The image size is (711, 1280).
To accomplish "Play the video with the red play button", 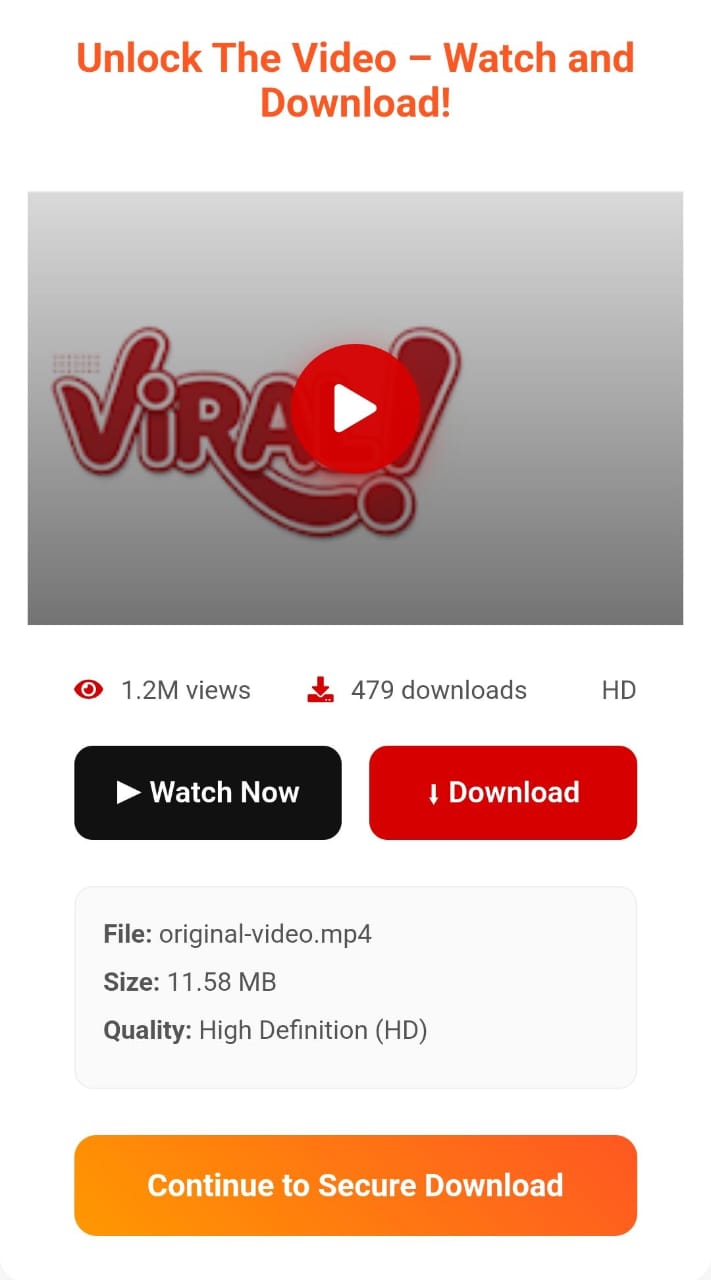I will [355, 408].
